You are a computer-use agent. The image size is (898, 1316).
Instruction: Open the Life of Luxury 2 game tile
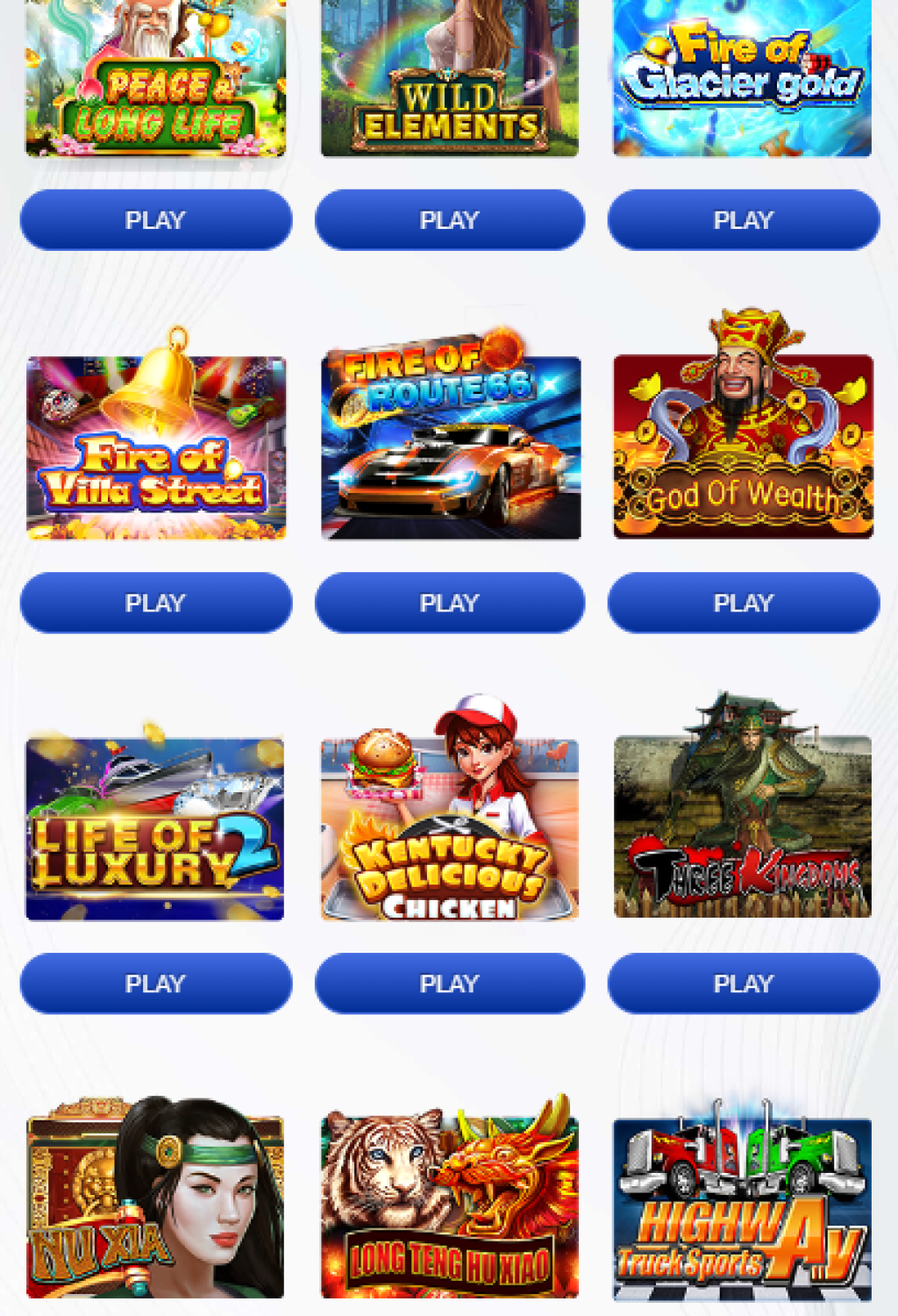point(155,829)
